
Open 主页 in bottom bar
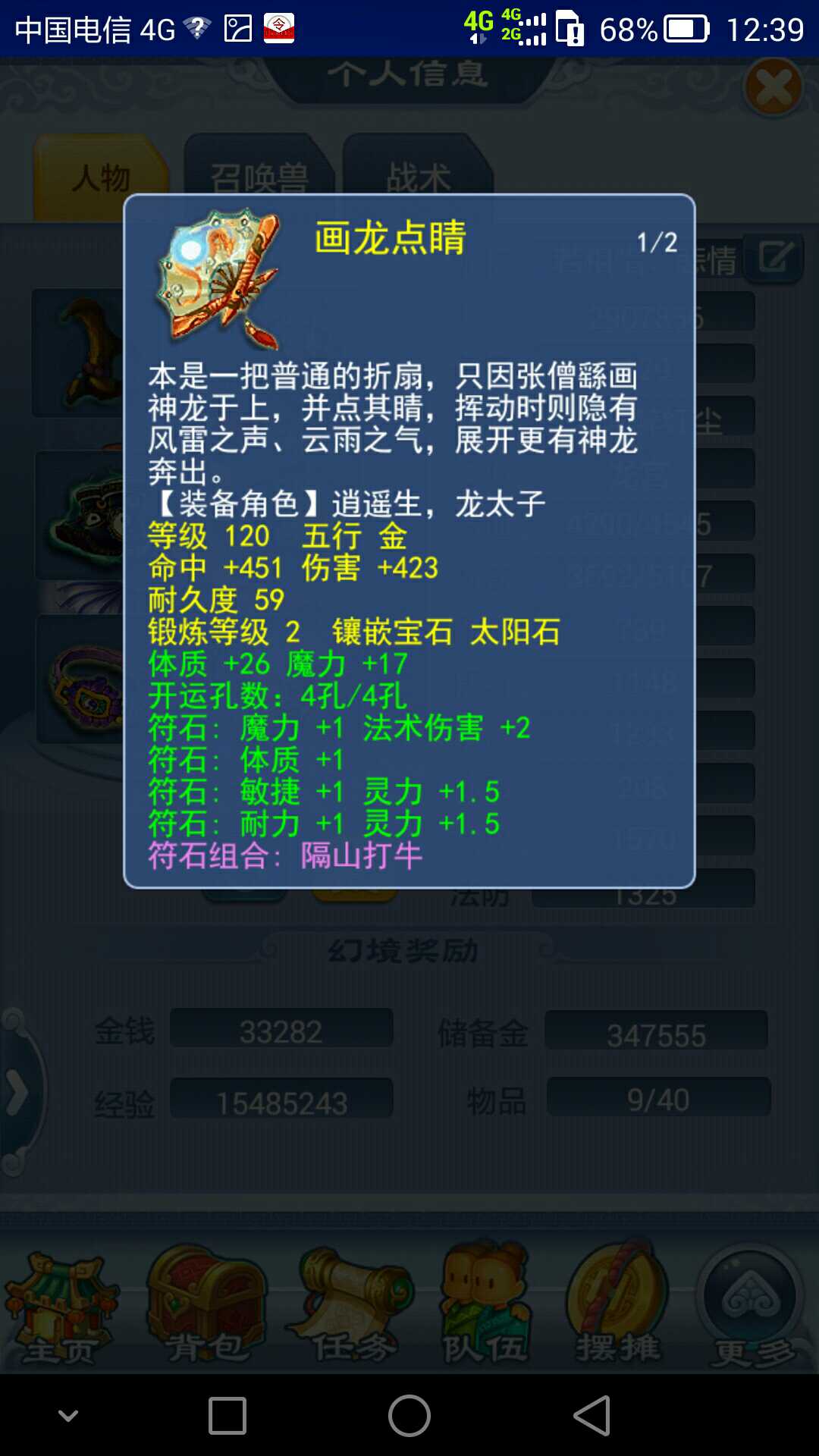(x=61, y=1306)
